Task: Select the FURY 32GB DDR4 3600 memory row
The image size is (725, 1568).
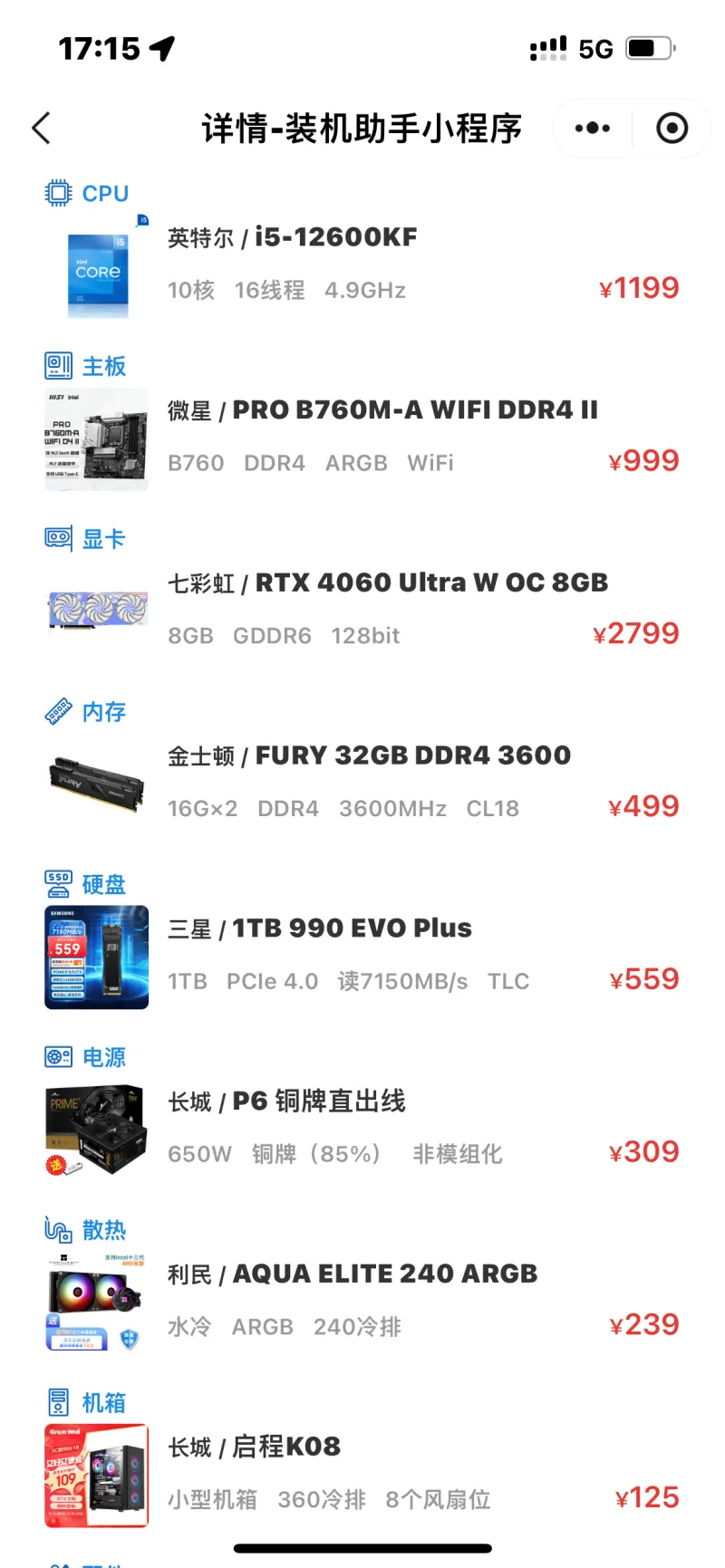Action: point(362,784)
